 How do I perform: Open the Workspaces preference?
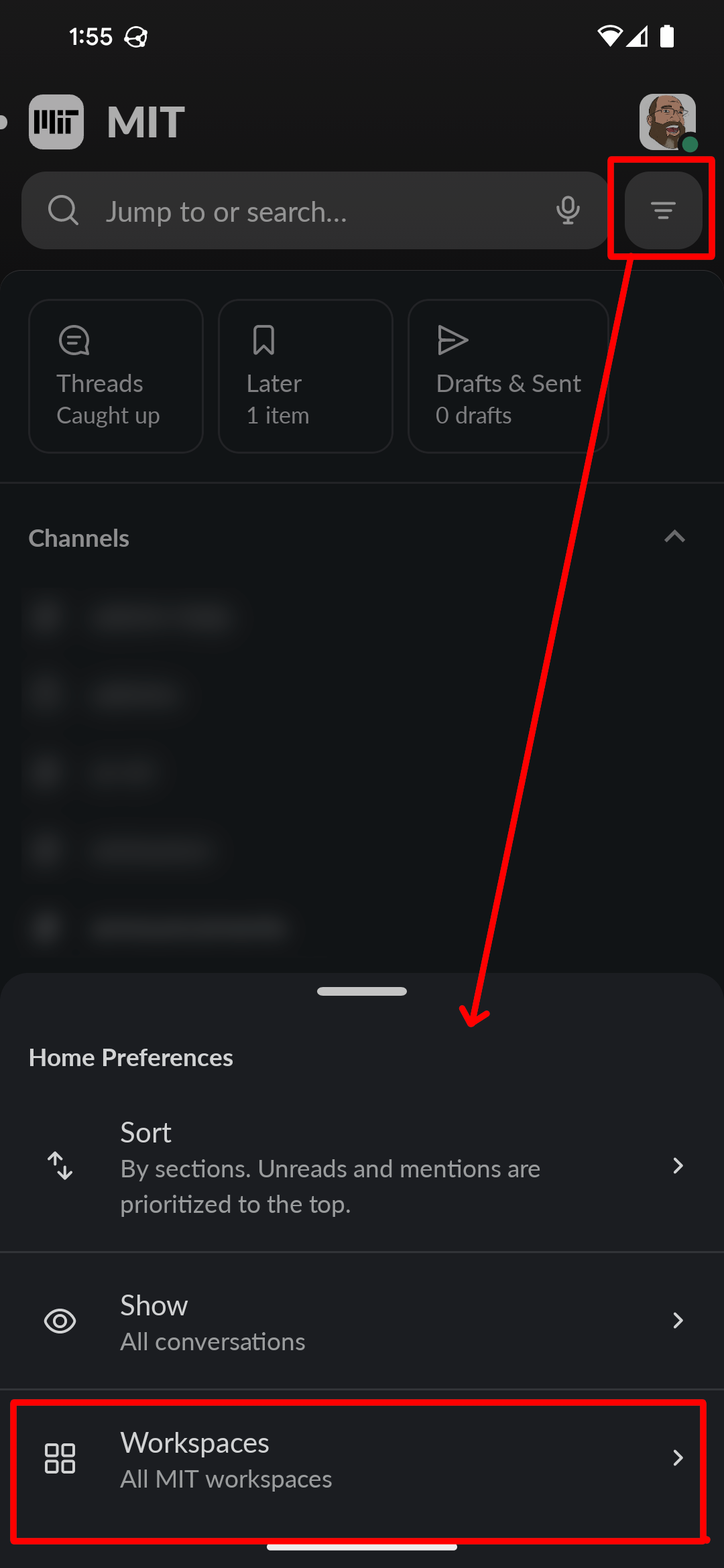click(362, 1459)
